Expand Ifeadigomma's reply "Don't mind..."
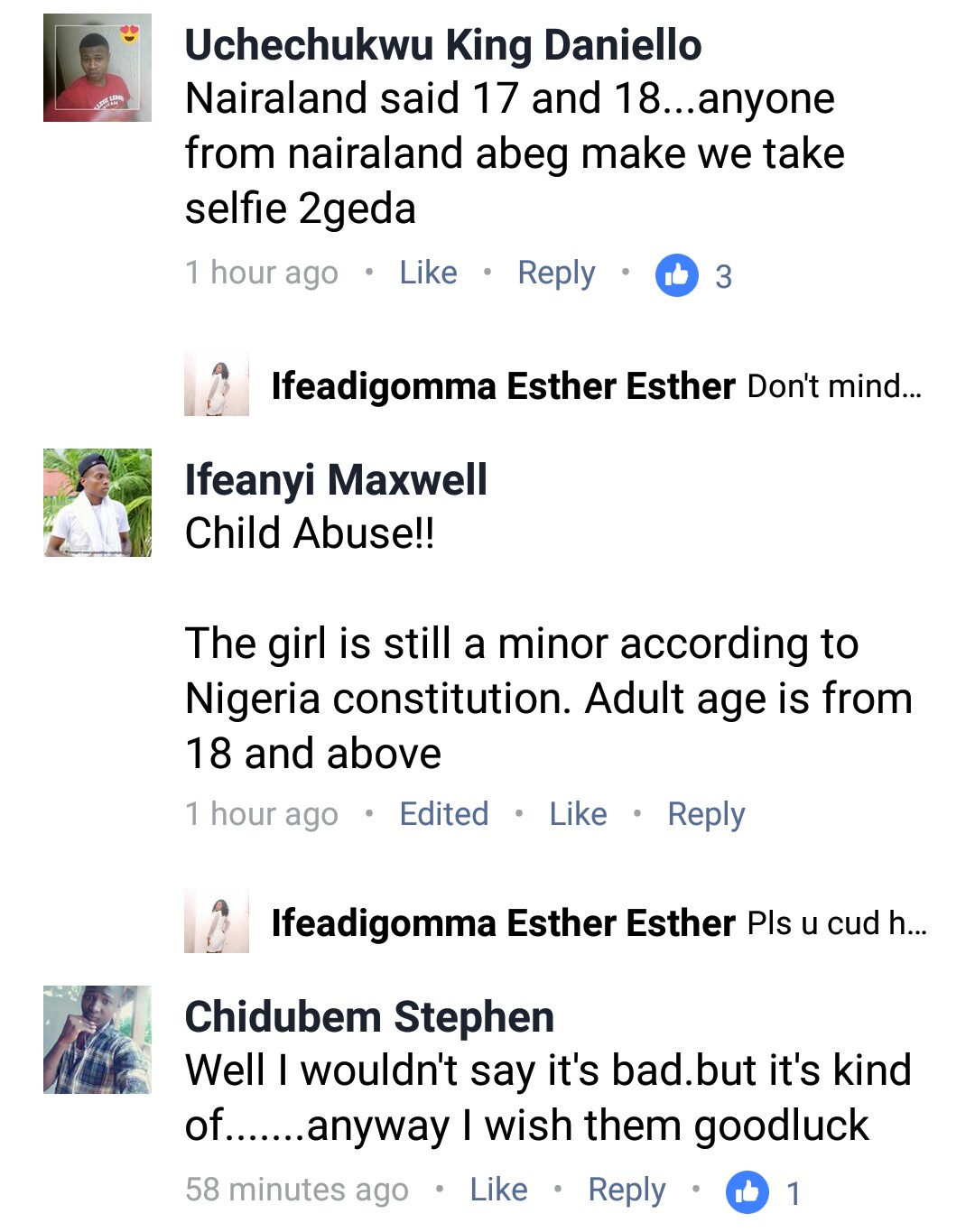The height and width of the screenshot is (1232, 975). (834, 386)
